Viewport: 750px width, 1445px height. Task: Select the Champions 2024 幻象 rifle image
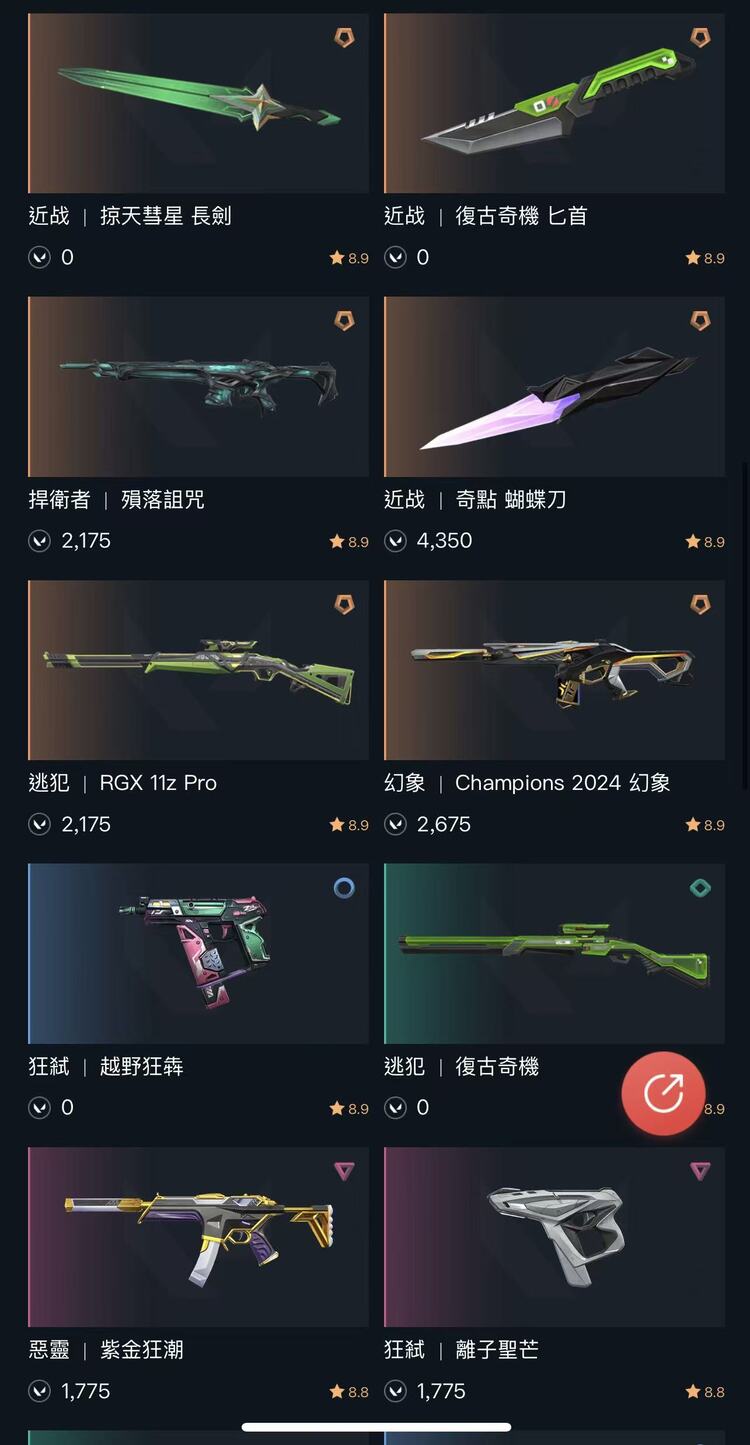coord(553,670)
